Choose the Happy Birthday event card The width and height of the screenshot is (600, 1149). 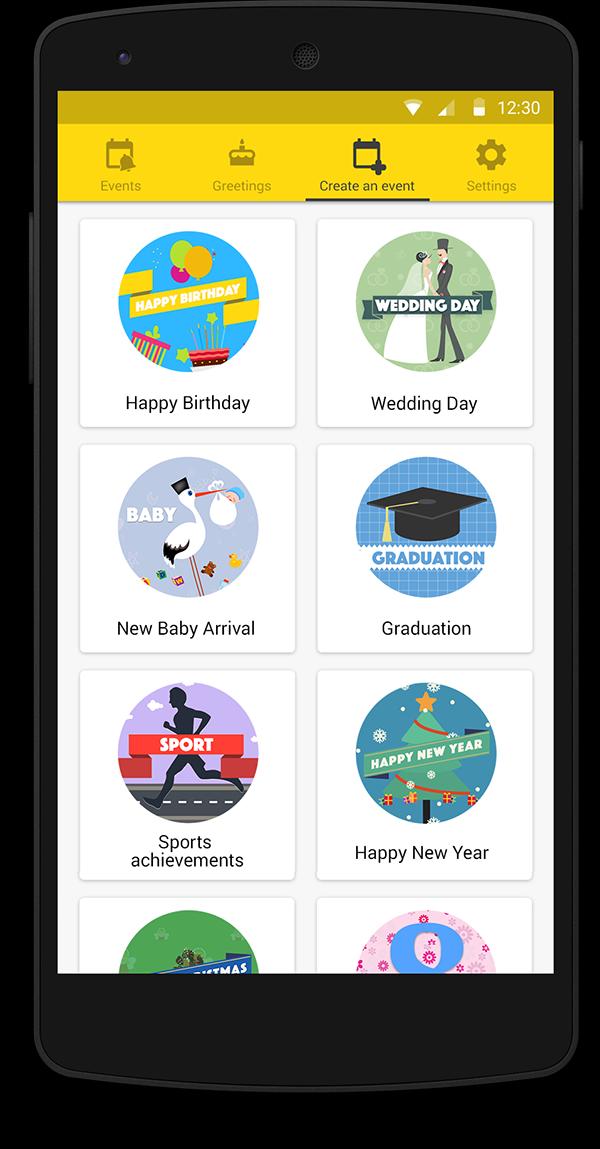(x=187, y=323)
